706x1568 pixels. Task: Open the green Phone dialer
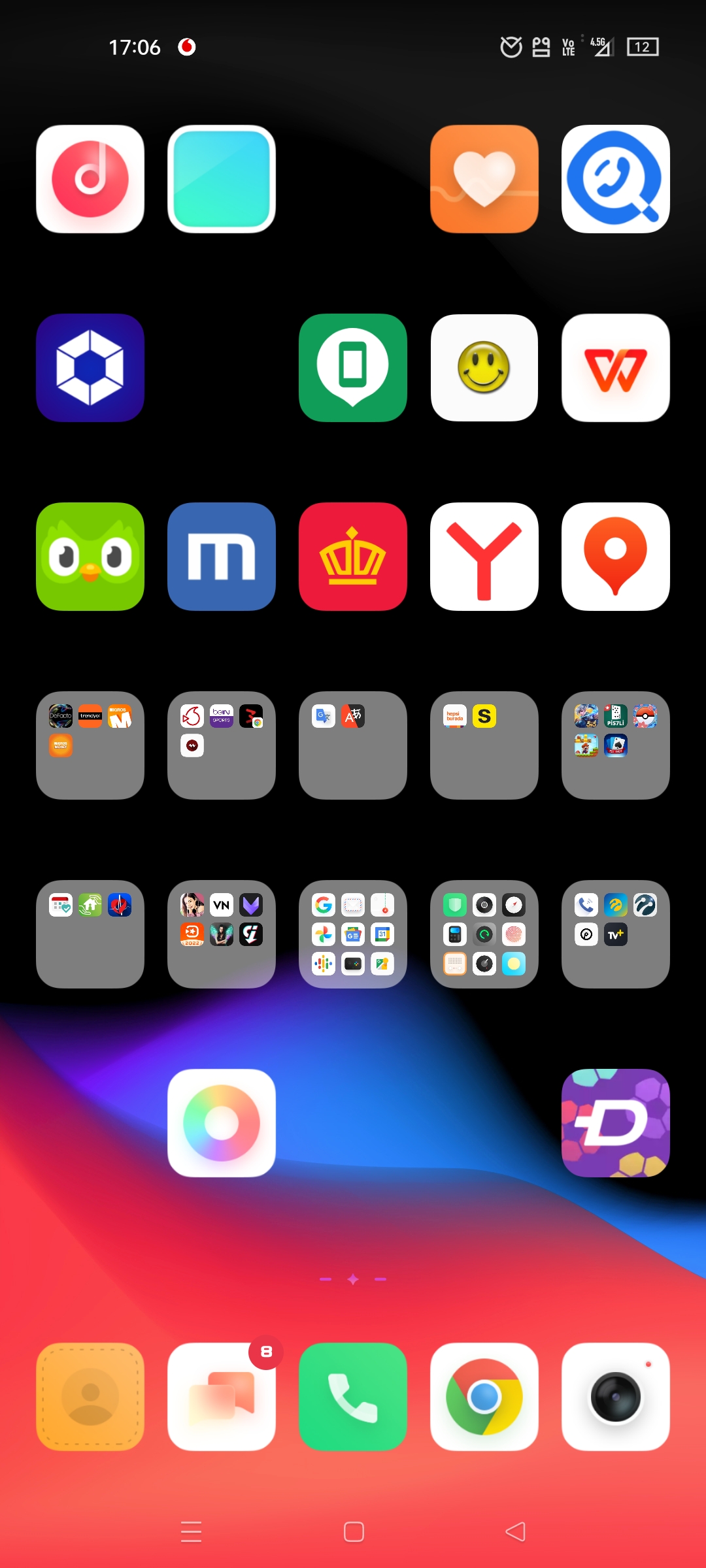pos(352,1397)
